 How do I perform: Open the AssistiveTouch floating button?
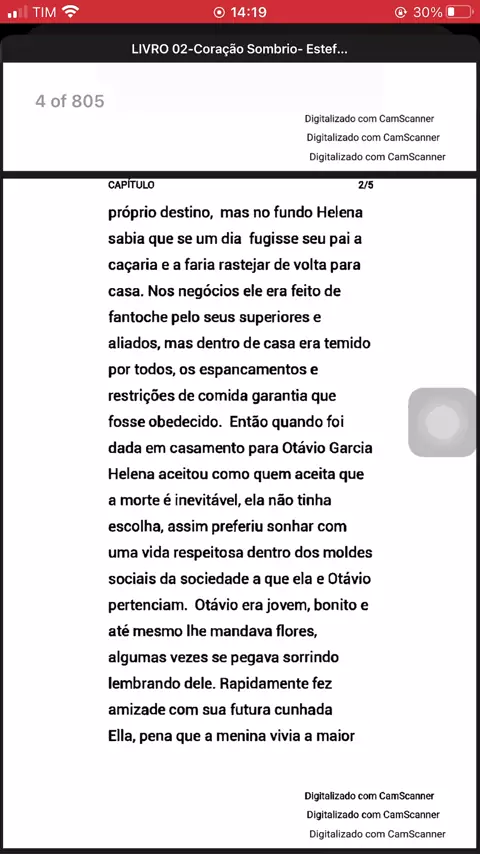click(x=442, y=422)
